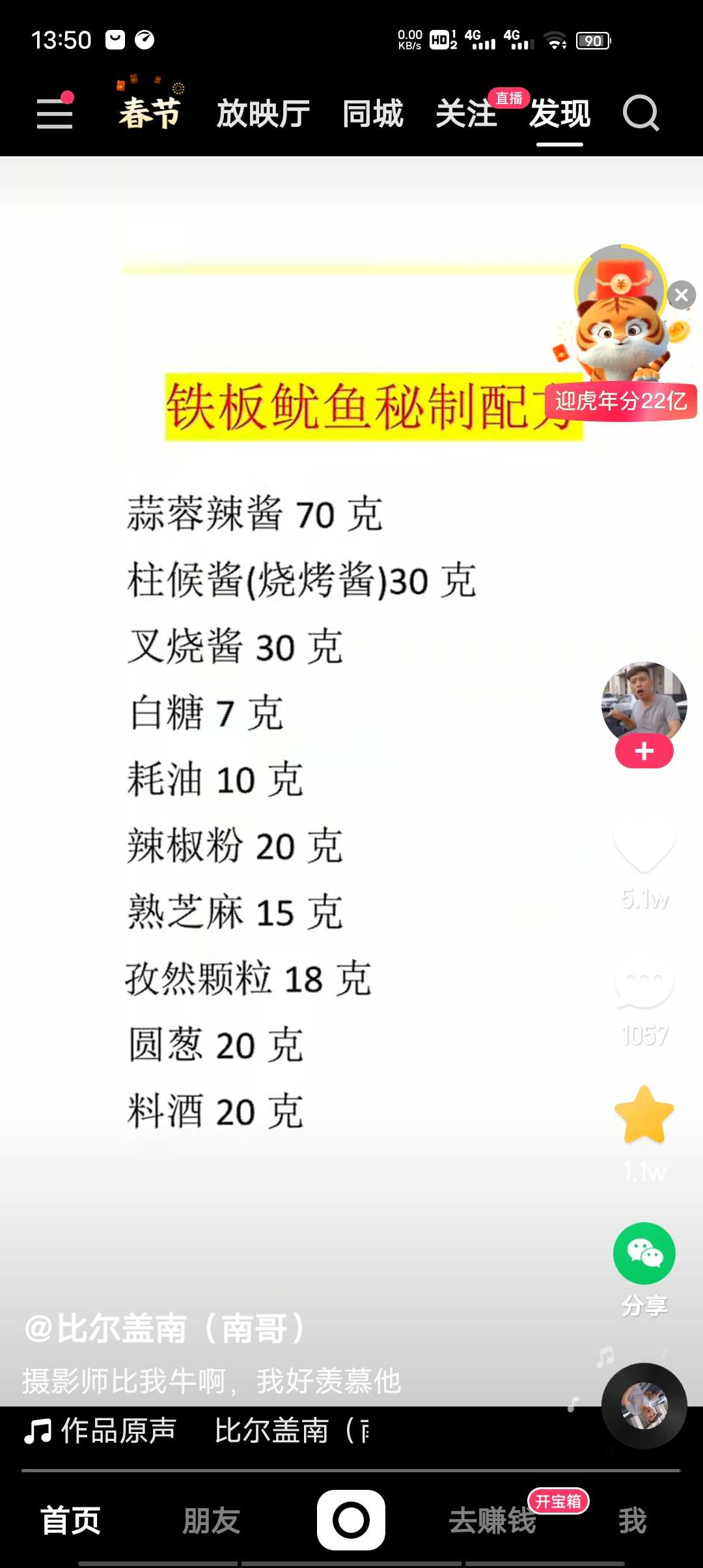Switch to the 春节 tab
703x1568 pixels.
[150, 113]
